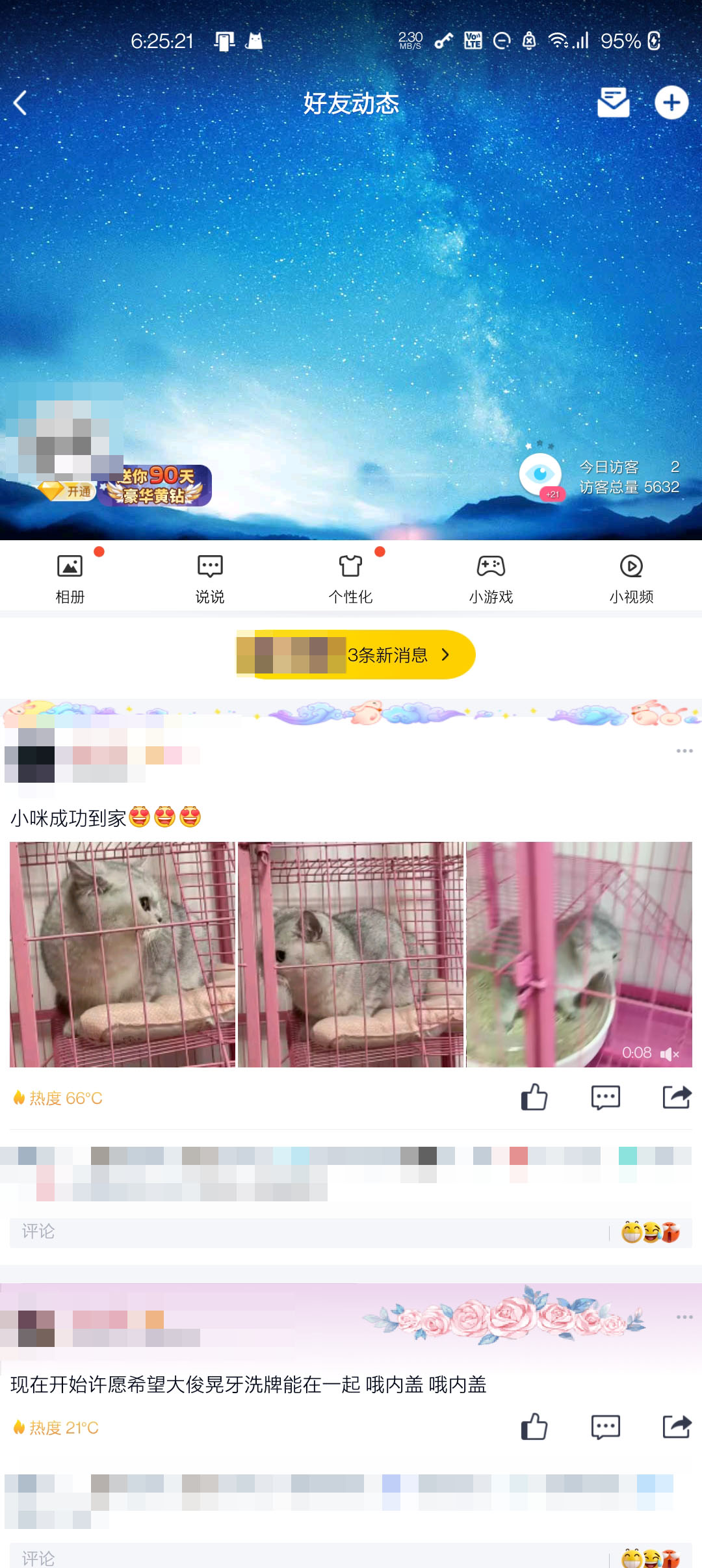Tap 评论 field under cat post
The width and height of the screenshot is (702, 1568).
305,1232
